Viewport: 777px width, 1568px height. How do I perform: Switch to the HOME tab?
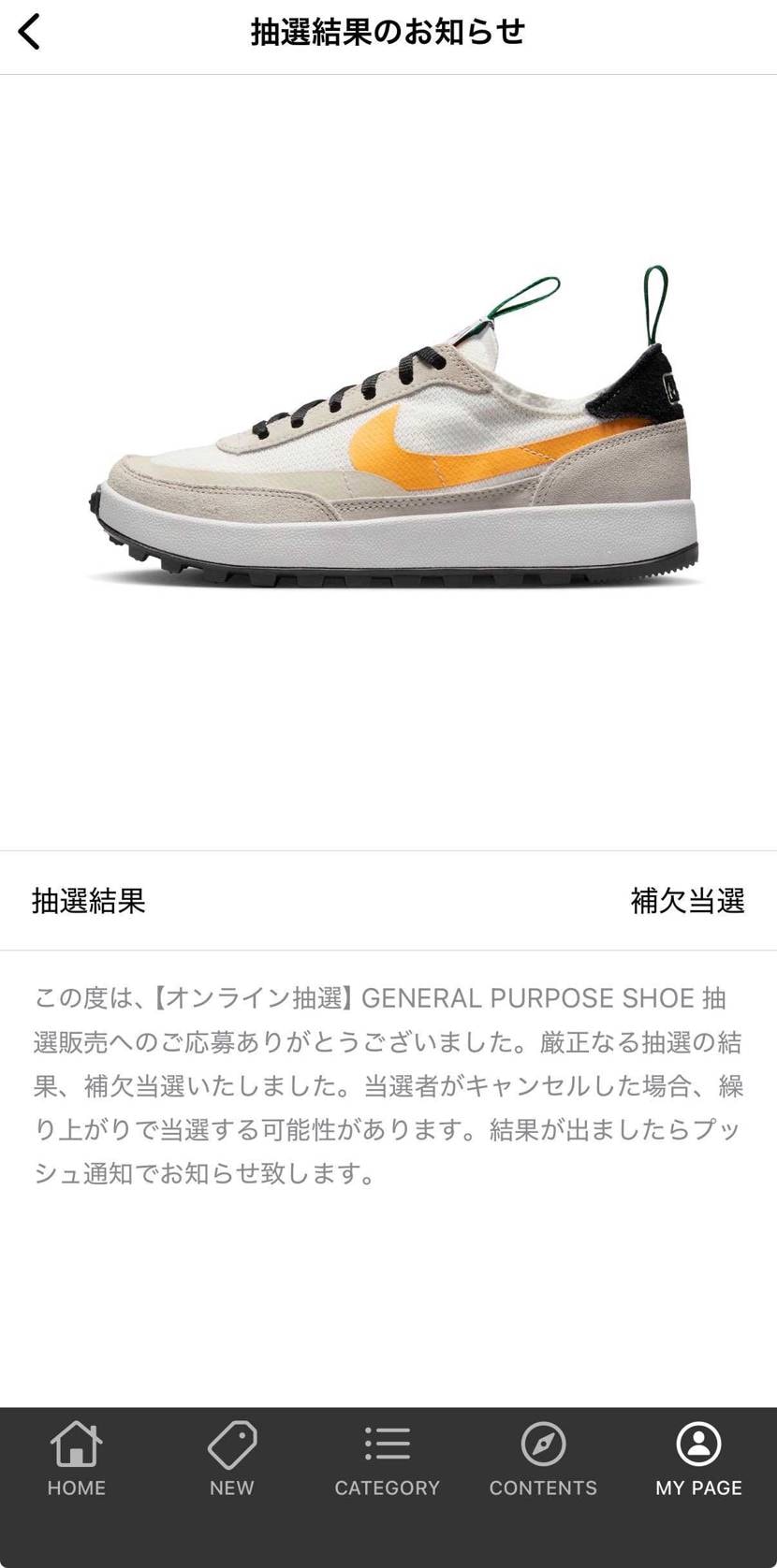[77, 1459]
